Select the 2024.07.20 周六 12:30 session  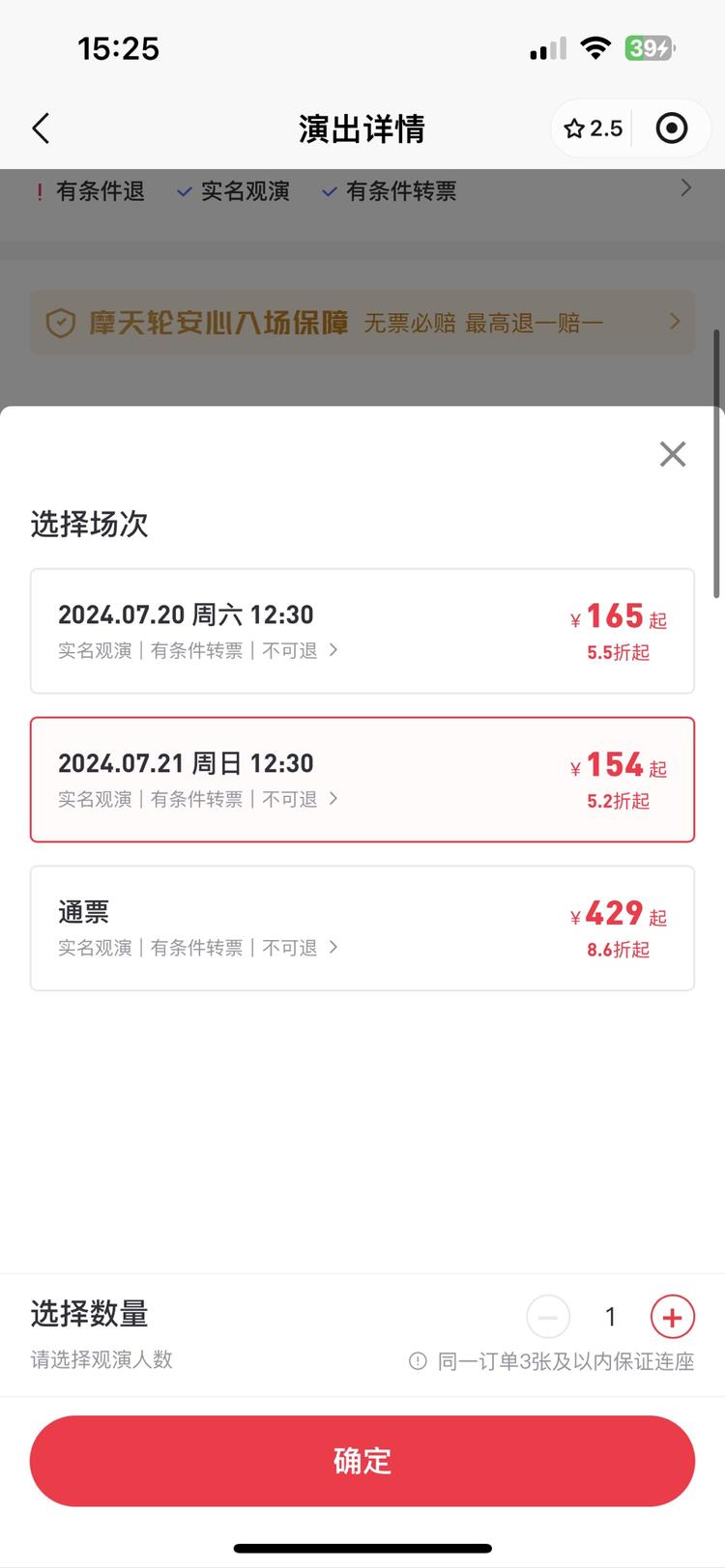point(362,631)
